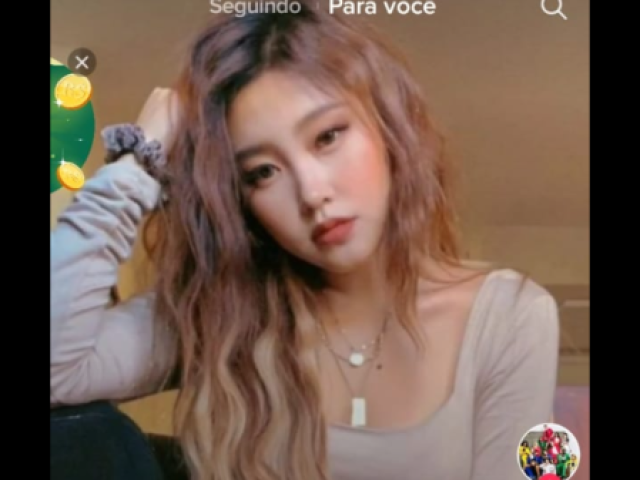Dismiss the coins reward banner
This screenshot has width=640, height=480.
coord(82,62)
